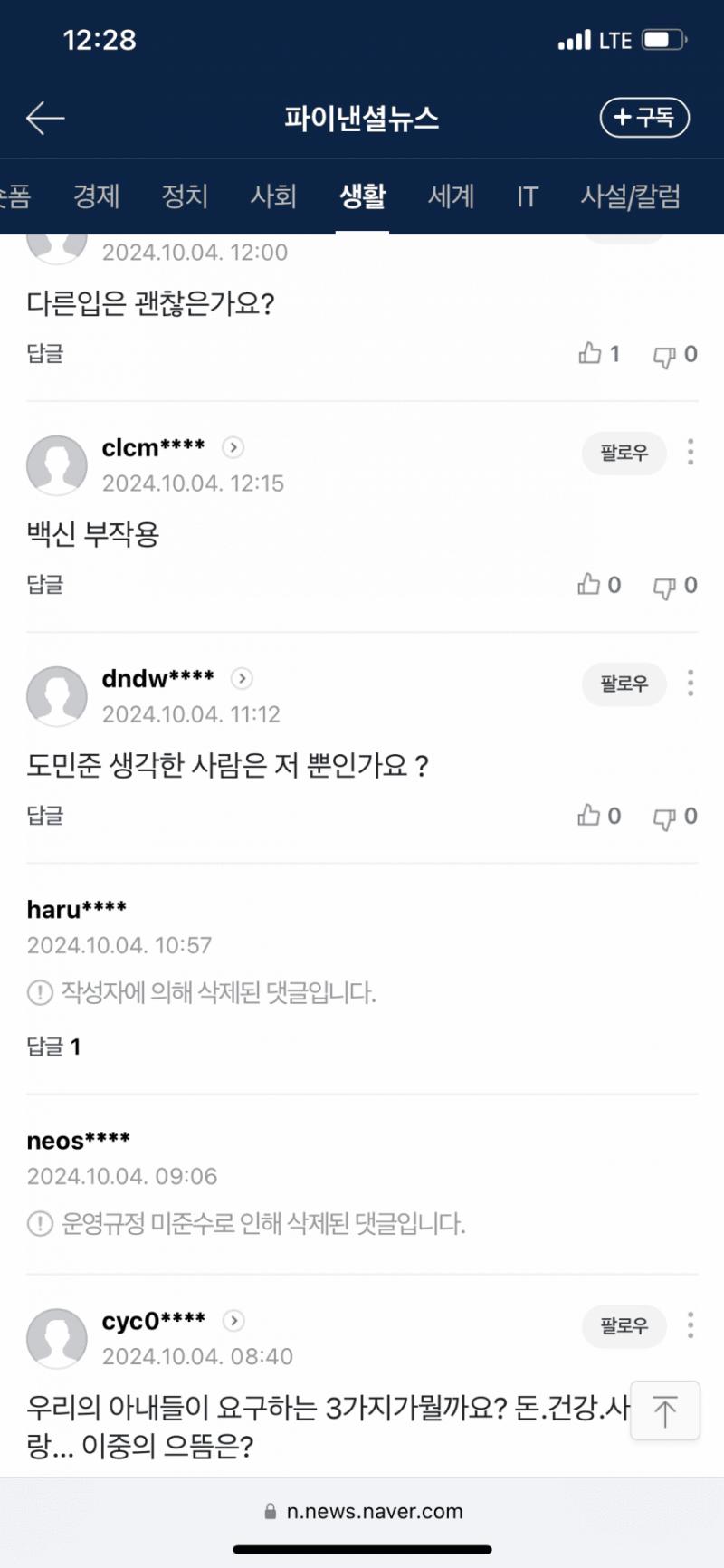
Task: Switch to the 경제 tab
Action: 96,196
